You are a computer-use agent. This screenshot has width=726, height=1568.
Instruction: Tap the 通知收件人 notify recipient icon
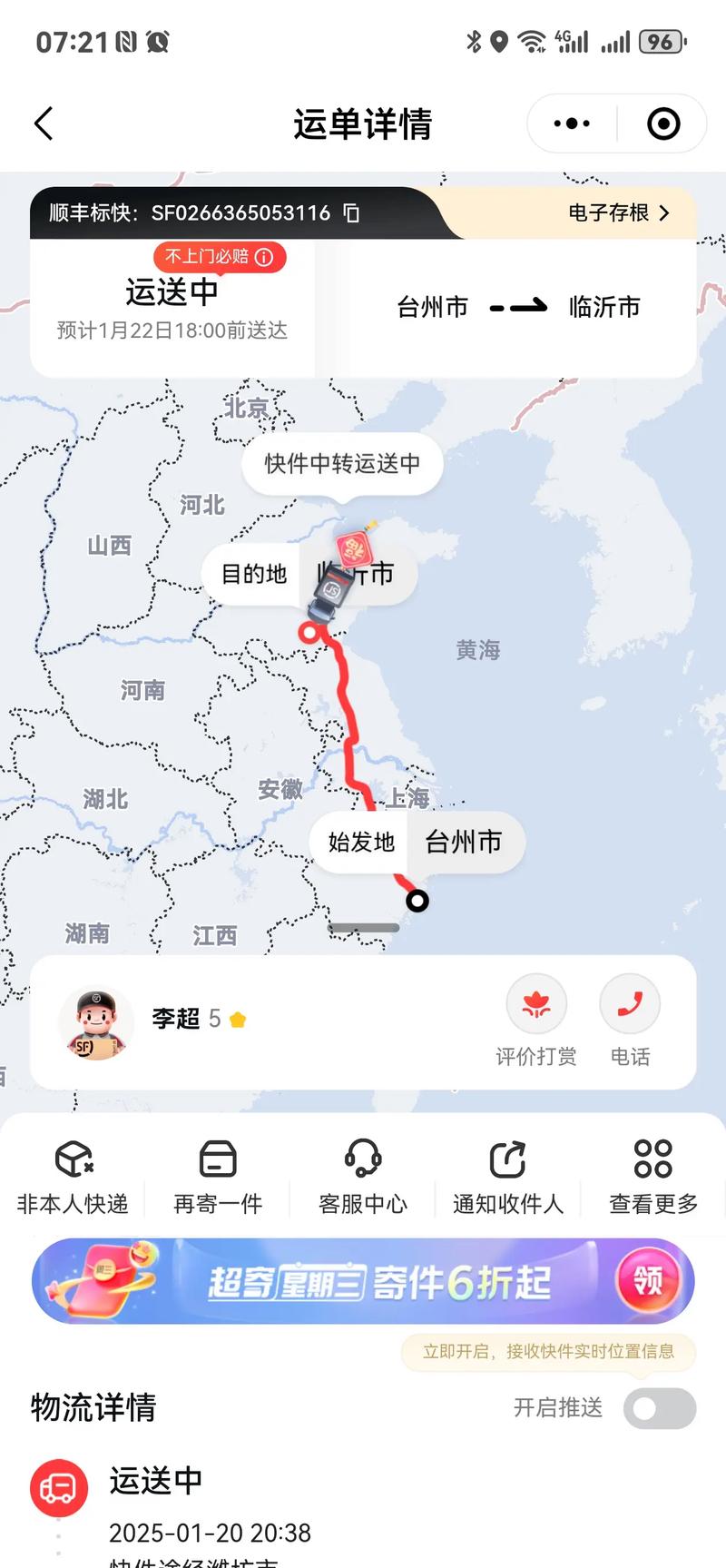pyautogui.click(x=507, y=1156)
